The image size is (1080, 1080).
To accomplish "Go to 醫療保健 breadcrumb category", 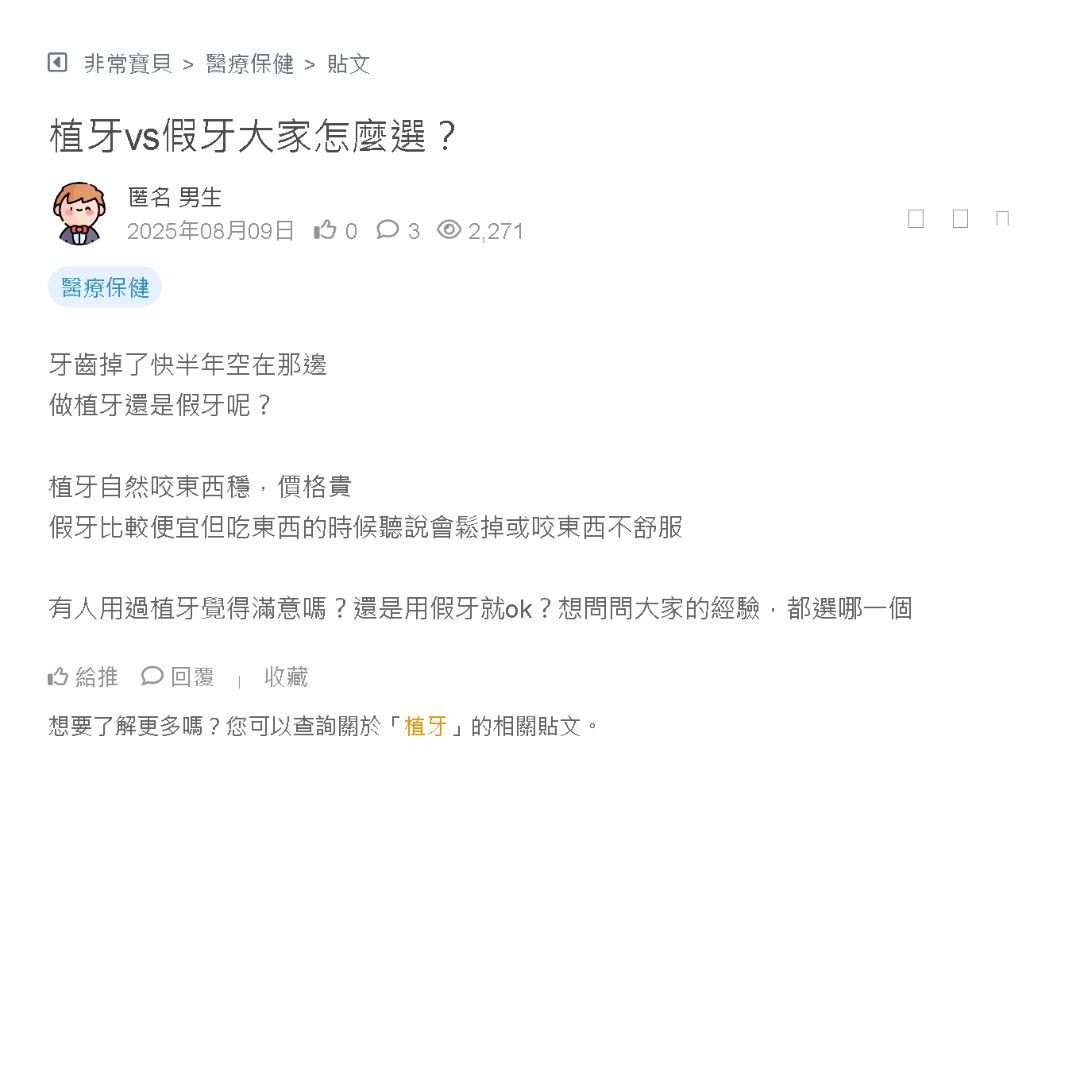I will tap(249, 64).
